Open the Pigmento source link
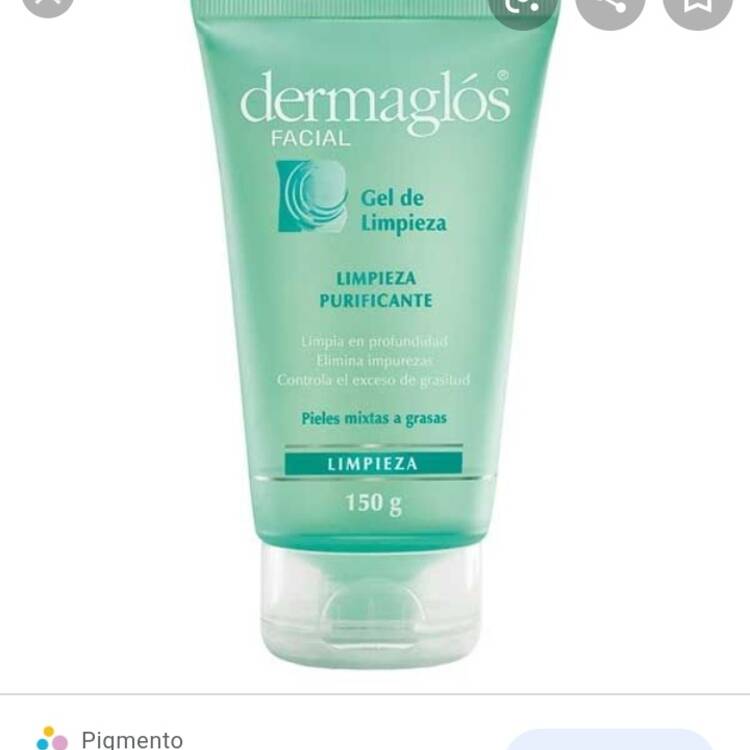 [131, 740]
